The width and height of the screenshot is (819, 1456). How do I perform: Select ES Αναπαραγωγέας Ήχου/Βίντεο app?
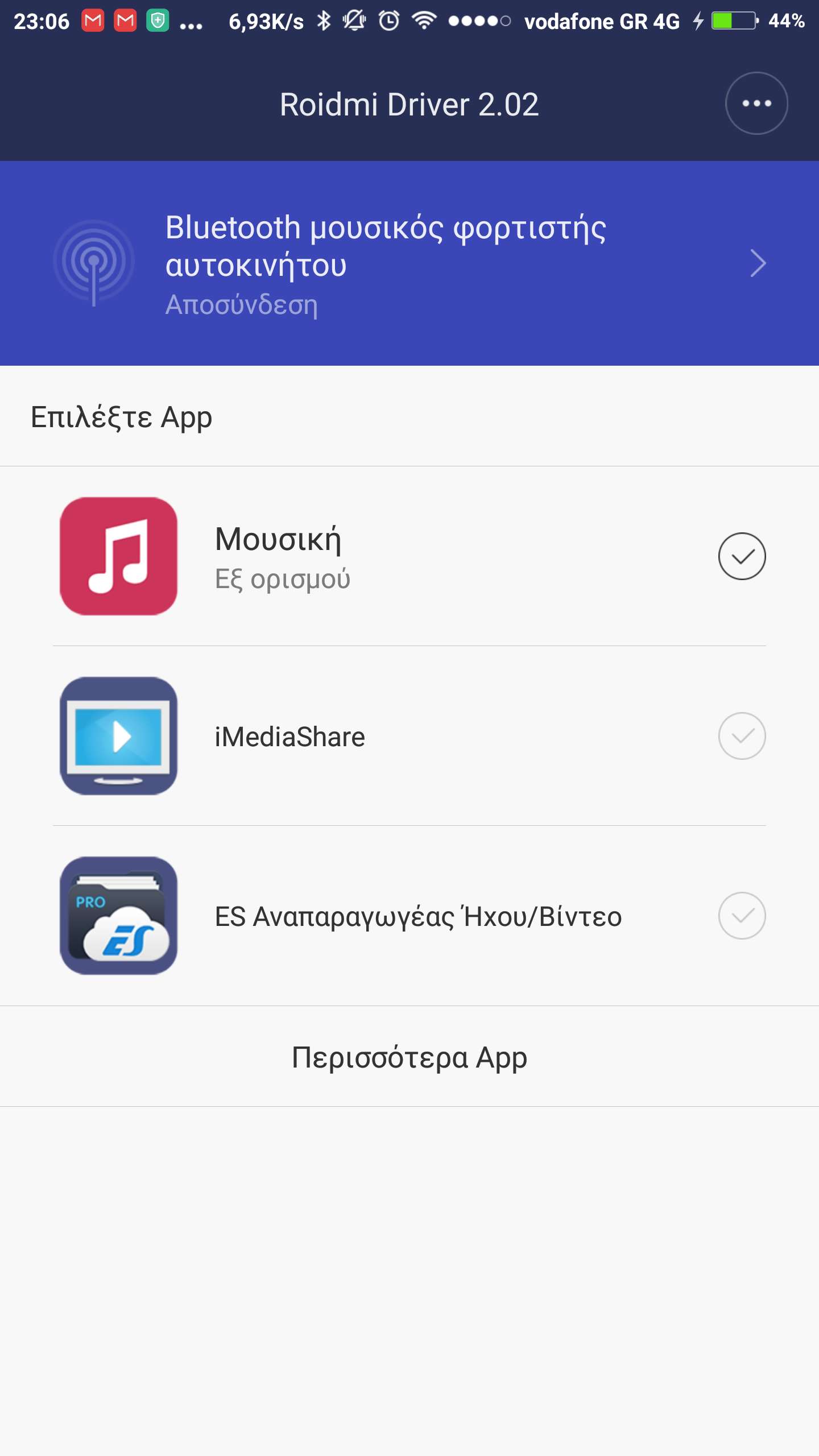(741, 916)
